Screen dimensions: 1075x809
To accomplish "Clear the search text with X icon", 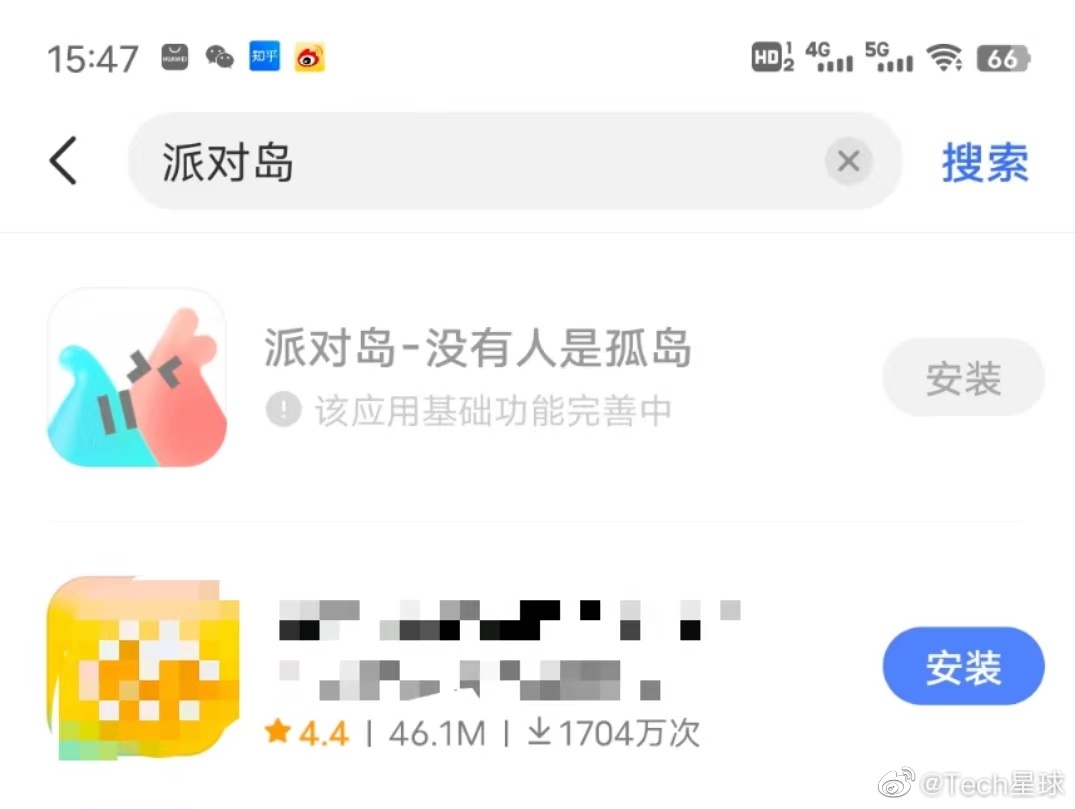I will [x=848, y=161].
